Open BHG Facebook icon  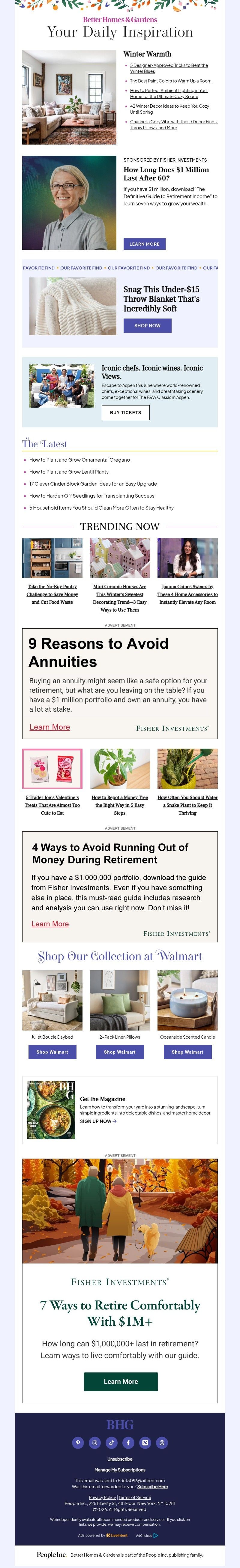click(x=128, y=1443)
